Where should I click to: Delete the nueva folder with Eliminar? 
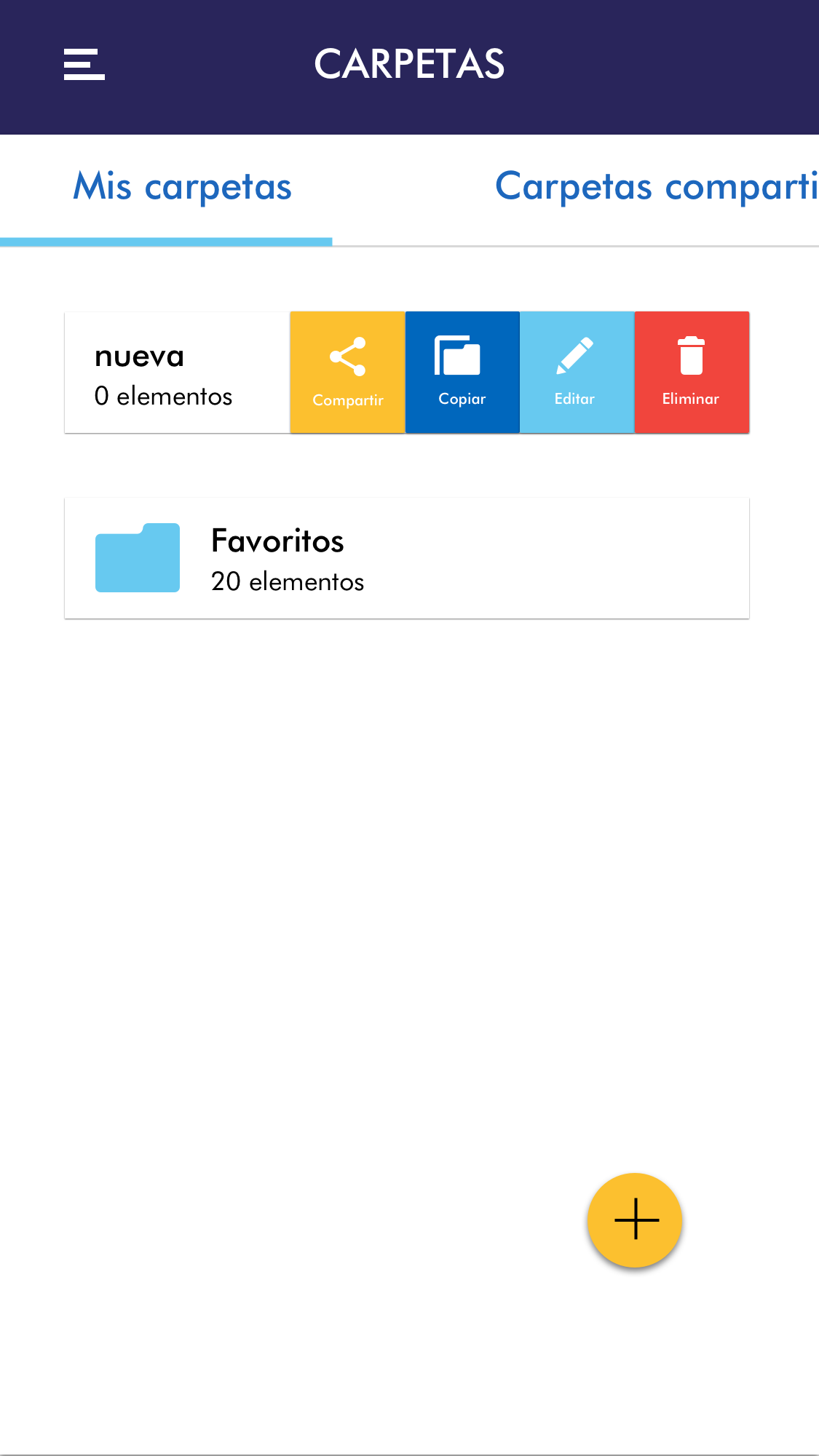692,373
